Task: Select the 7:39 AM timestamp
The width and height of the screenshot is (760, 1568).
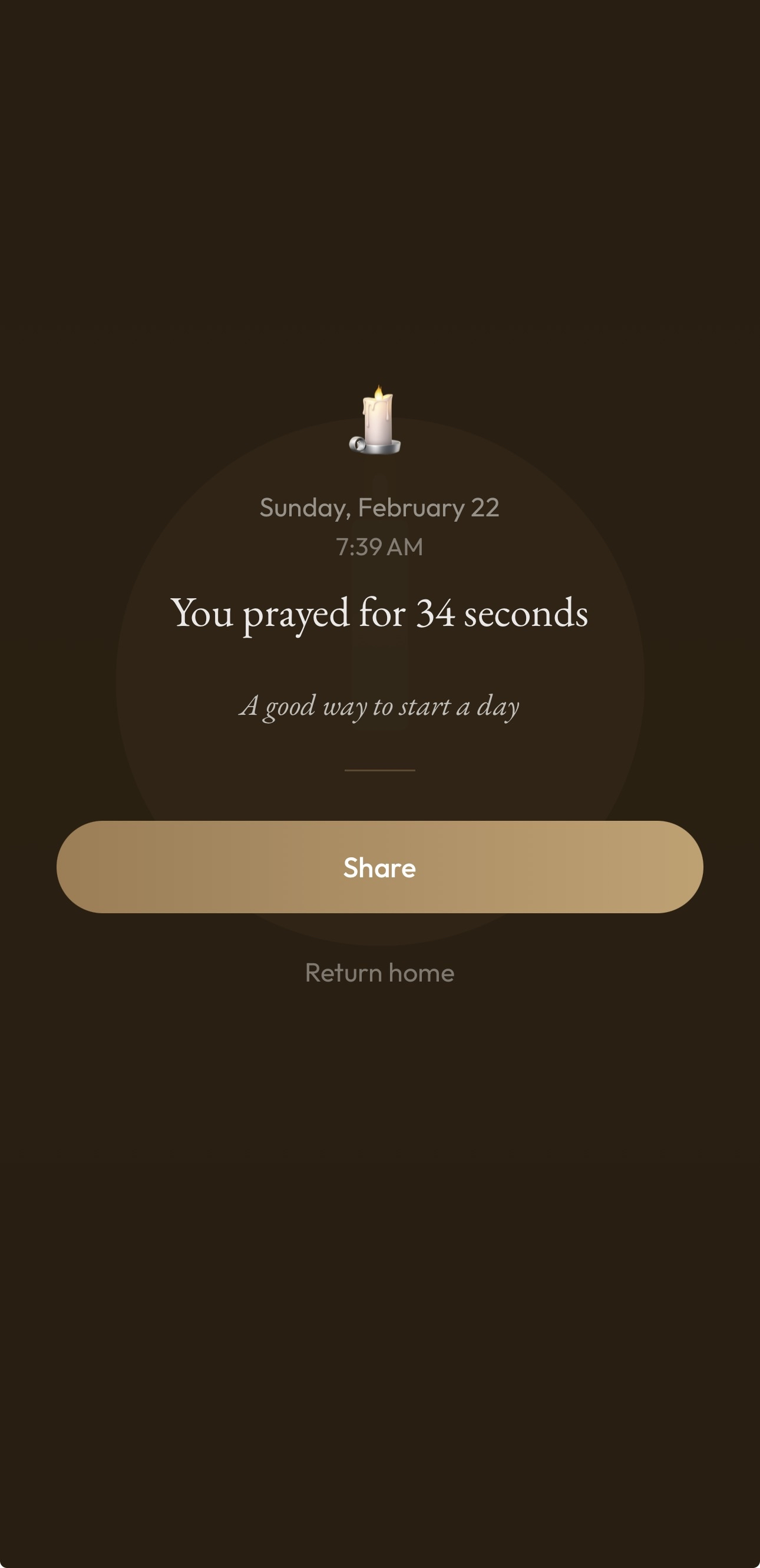Action: pos(379,547)
